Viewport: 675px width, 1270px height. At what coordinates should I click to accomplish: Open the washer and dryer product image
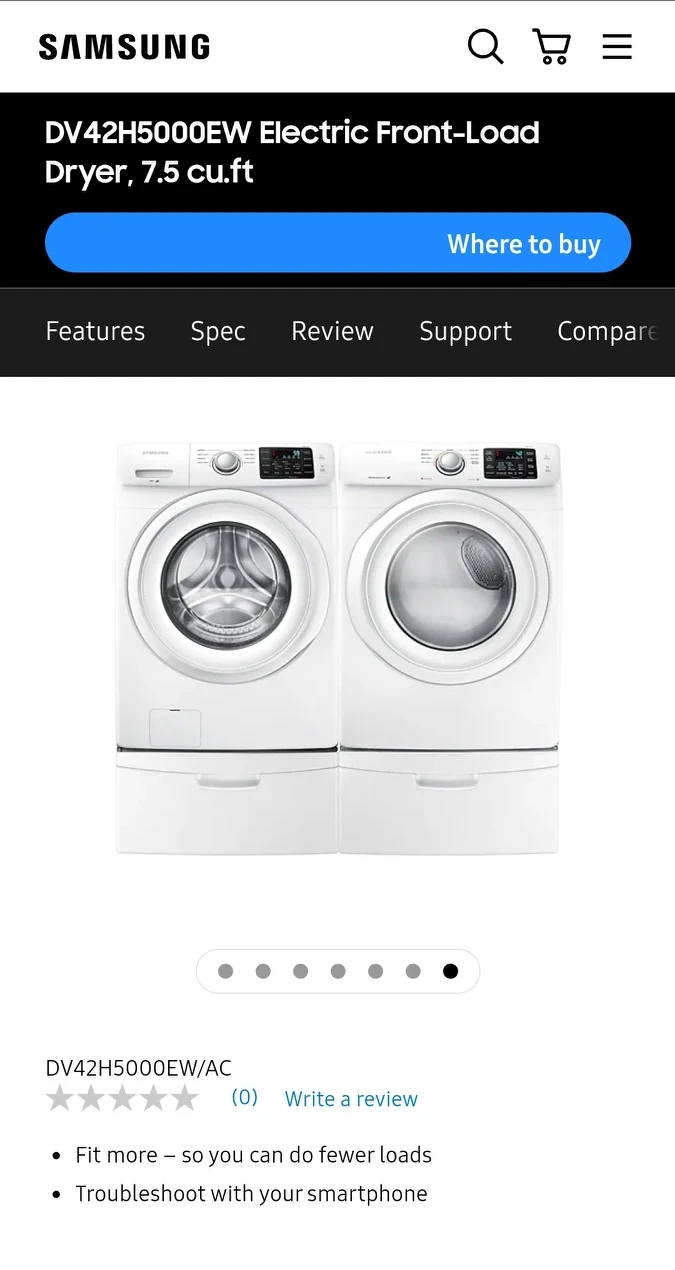[x=337, y=648]
